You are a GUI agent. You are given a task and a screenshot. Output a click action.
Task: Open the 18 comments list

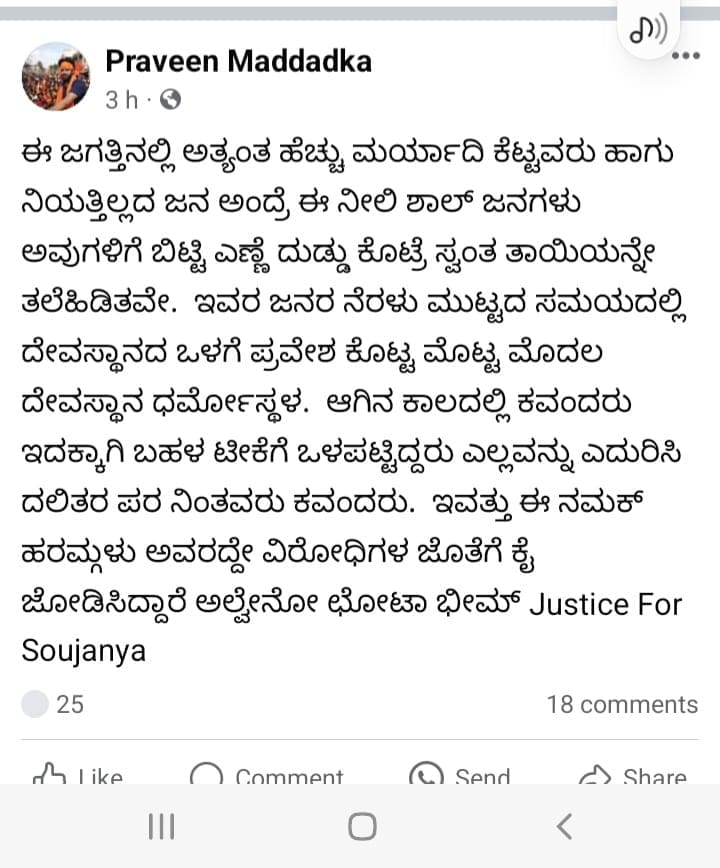[x=622, y=704]
